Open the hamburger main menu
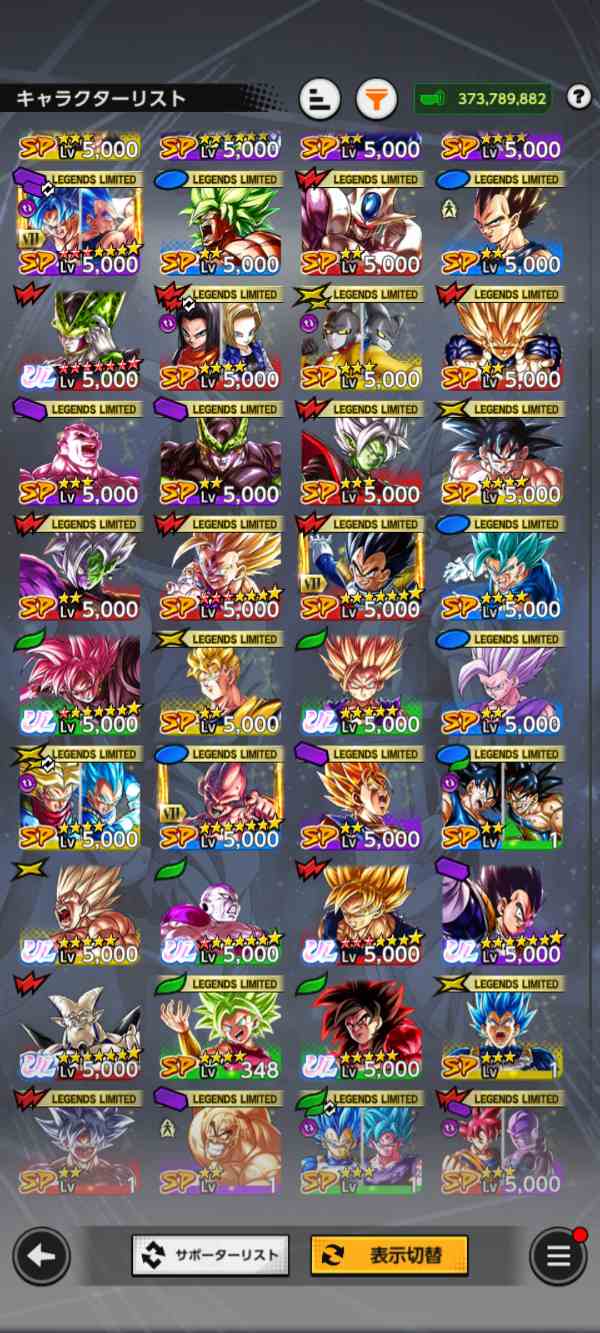The image size is (600, 1333). [x=557, y=1255]
